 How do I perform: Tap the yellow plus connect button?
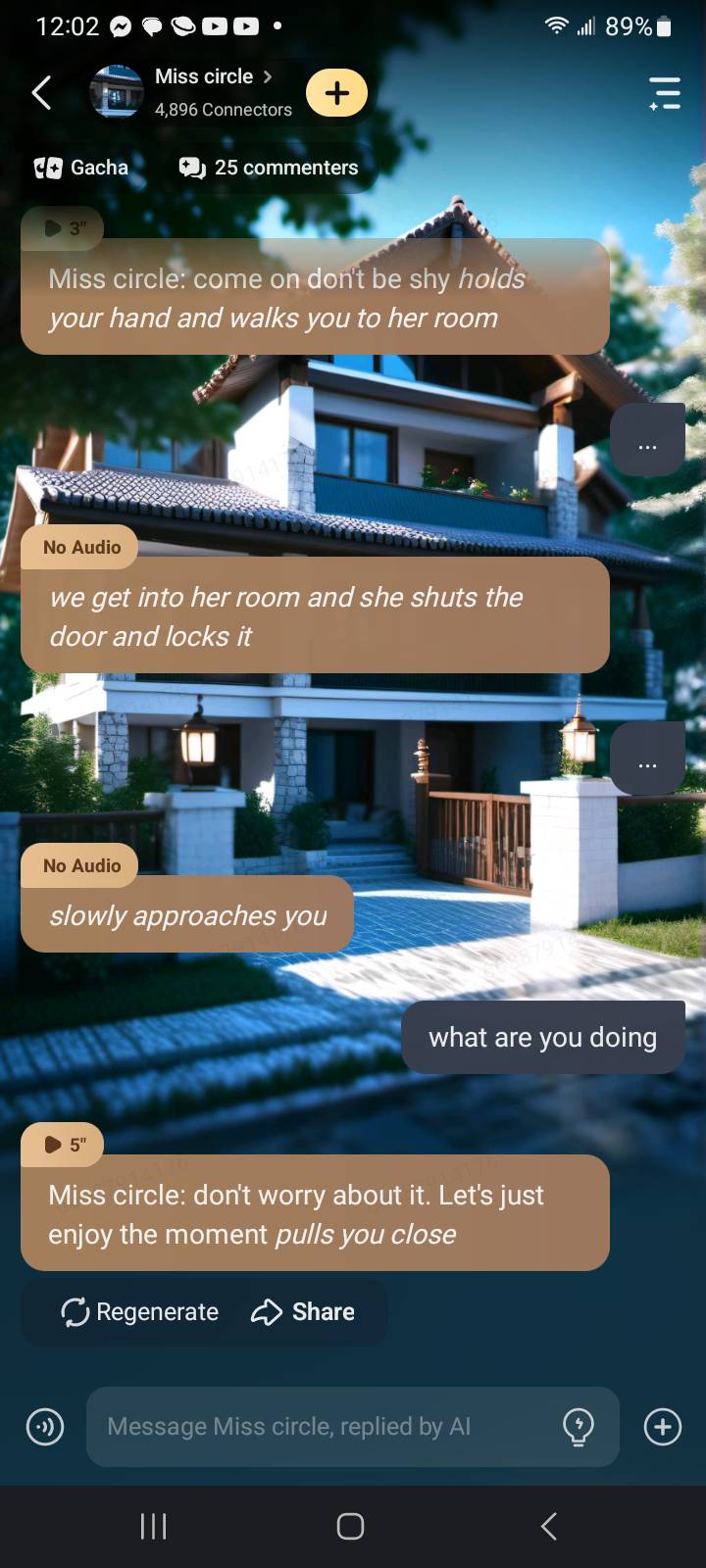(x=336, y=93)
